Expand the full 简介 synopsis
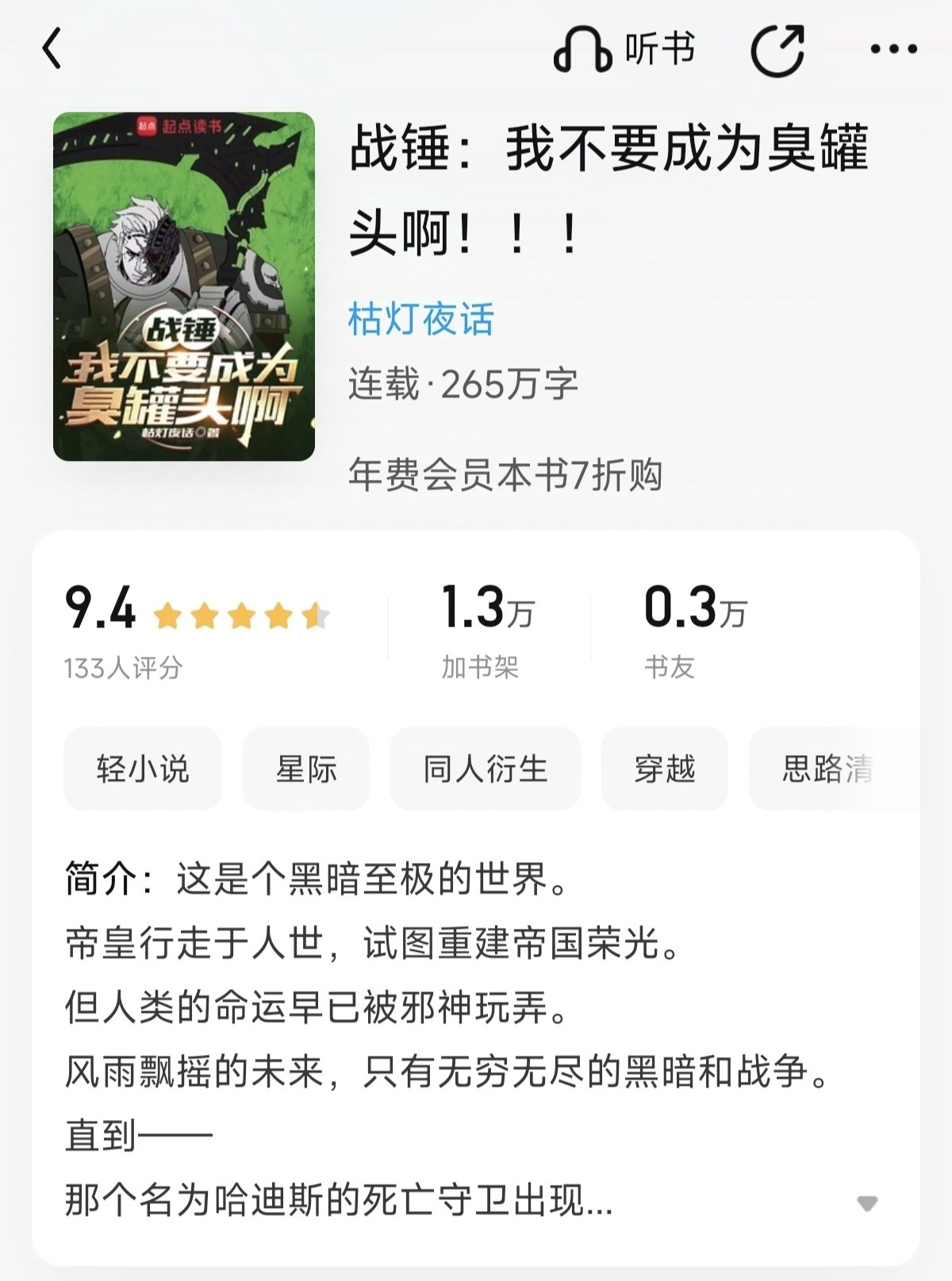Screen dimensions: 952x1281 point(867,1204)
